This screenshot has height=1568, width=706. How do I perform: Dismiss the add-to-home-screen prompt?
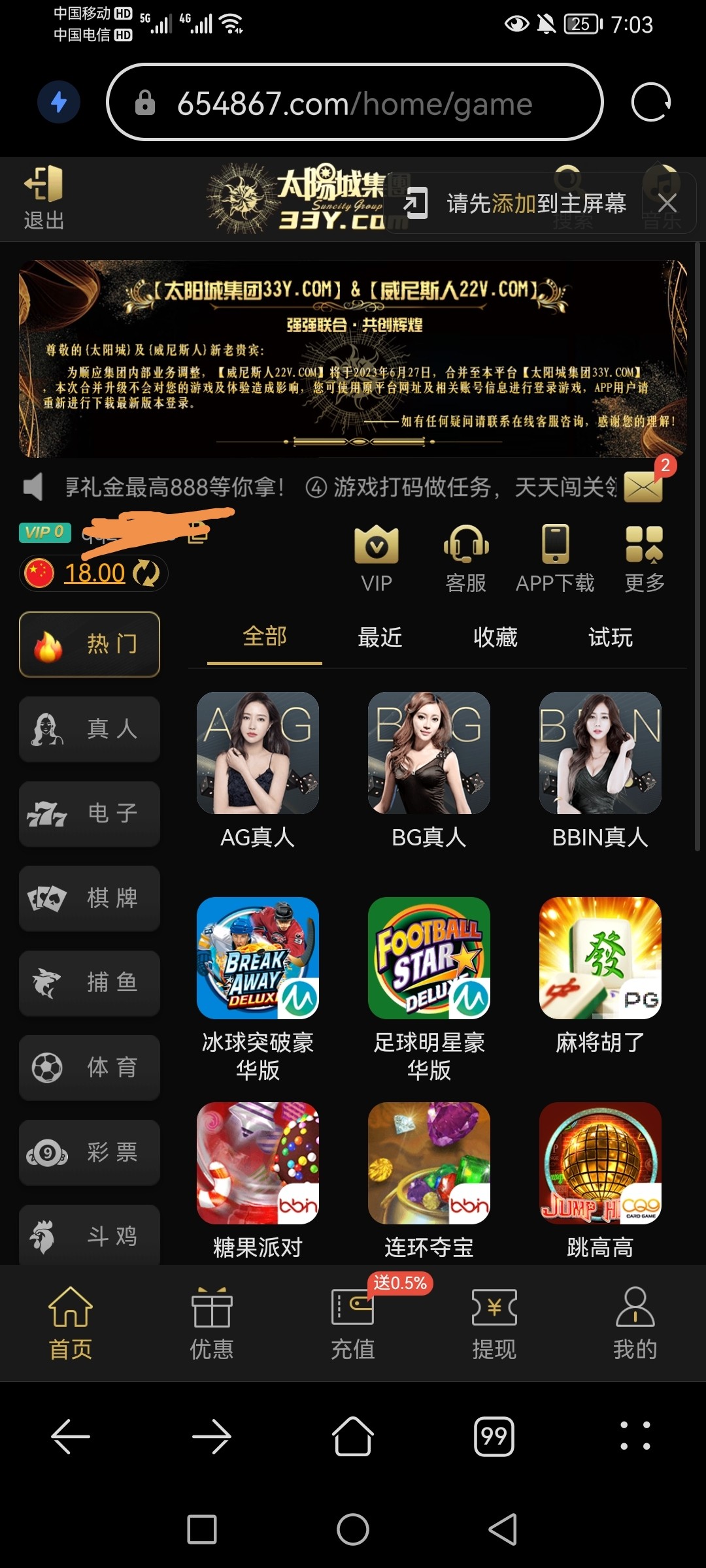click(667, 203)
